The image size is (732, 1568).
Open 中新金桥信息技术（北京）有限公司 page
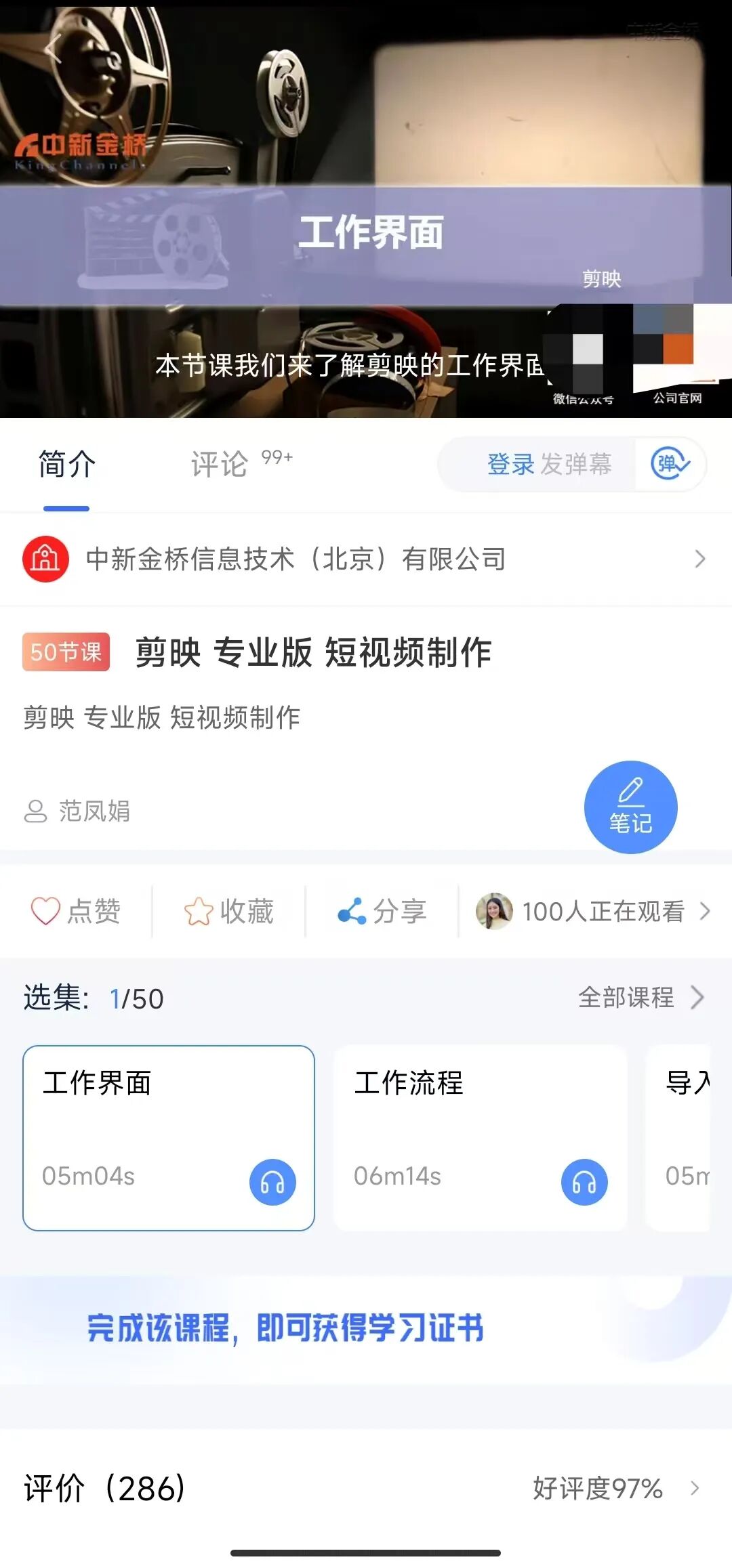[365, 559]
